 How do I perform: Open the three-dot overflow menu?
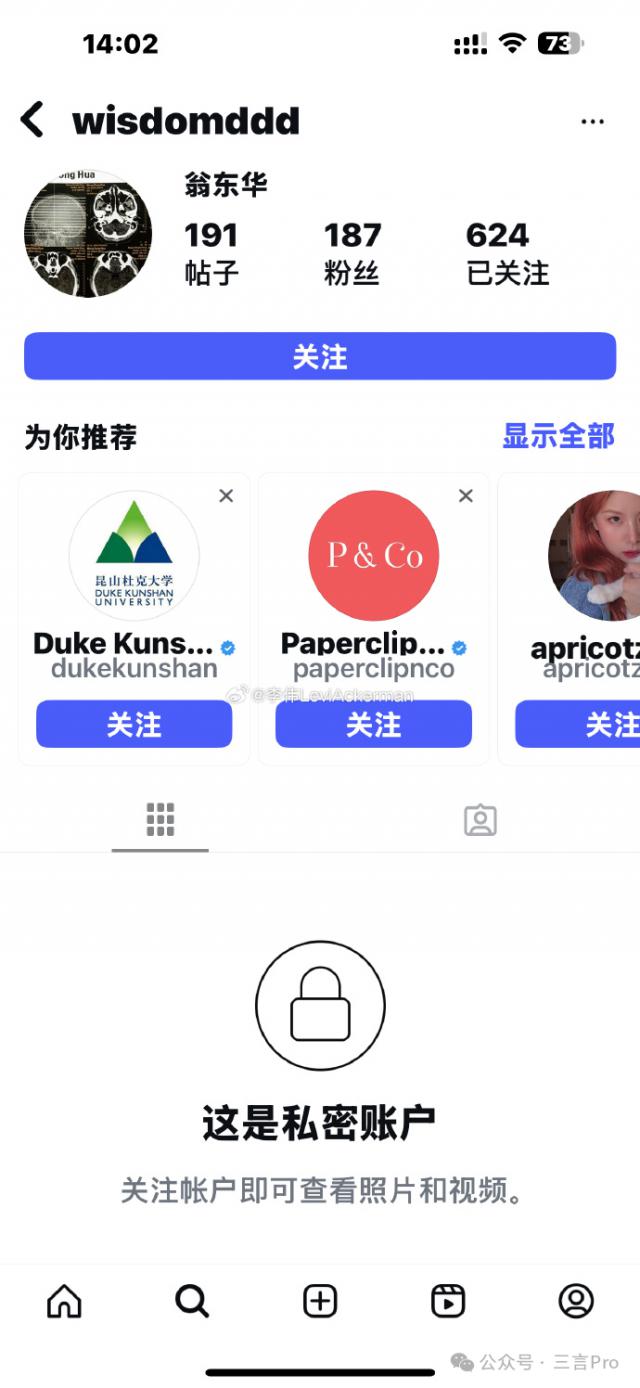pos(592,122)
